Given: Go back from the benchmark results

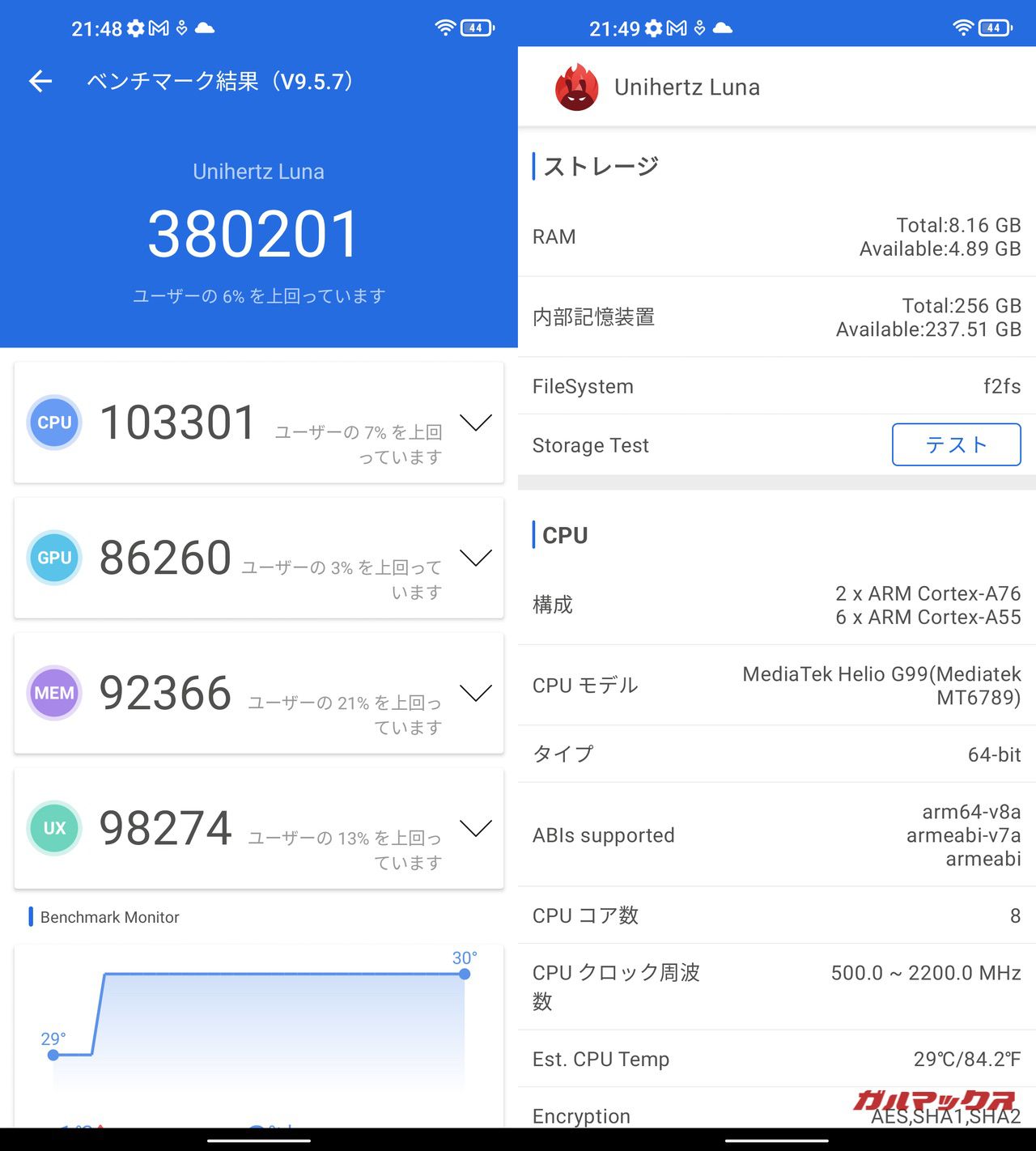Looking at the screenshot, I should (40, 81).
